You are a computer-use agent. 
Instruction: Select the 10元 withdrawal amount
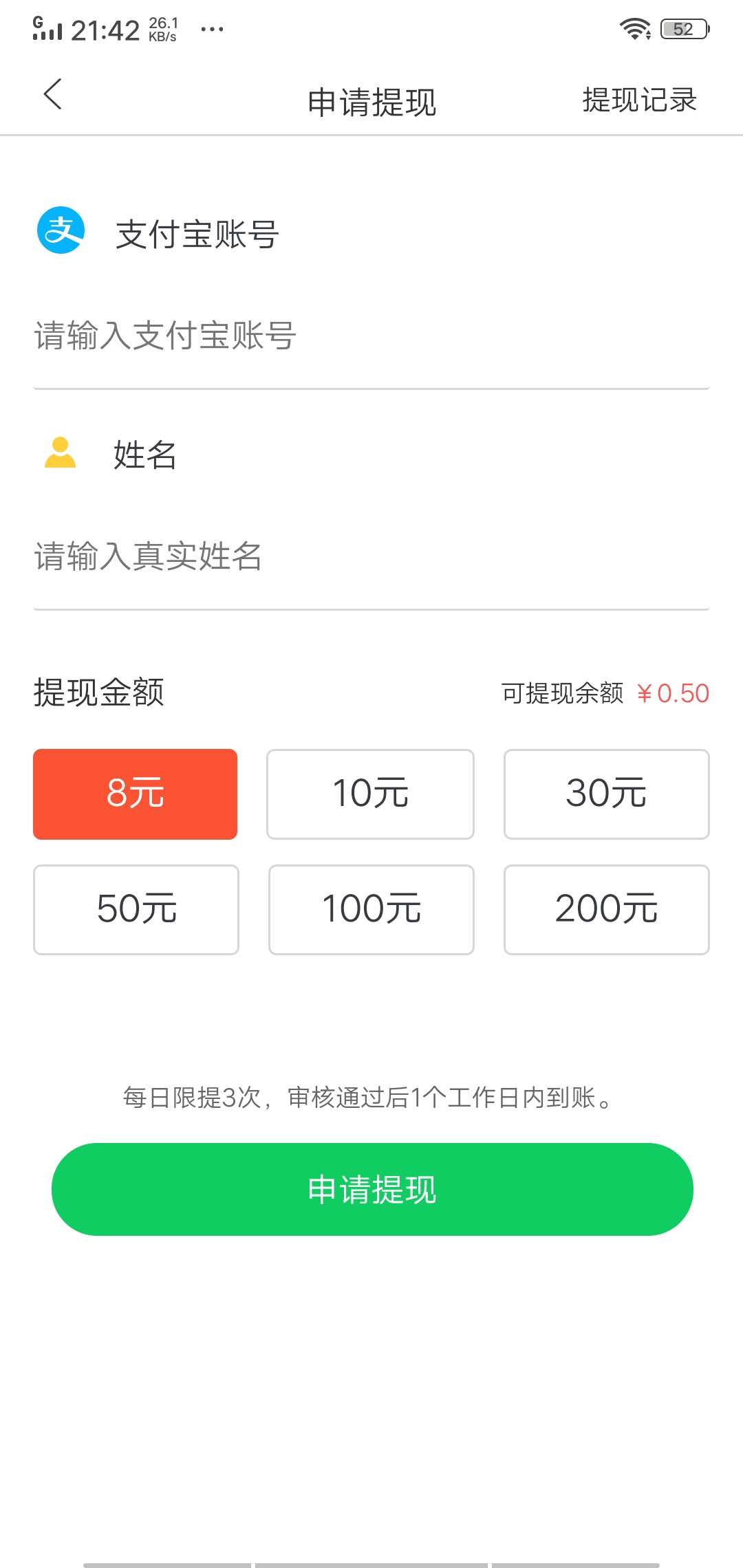(370, 793)
